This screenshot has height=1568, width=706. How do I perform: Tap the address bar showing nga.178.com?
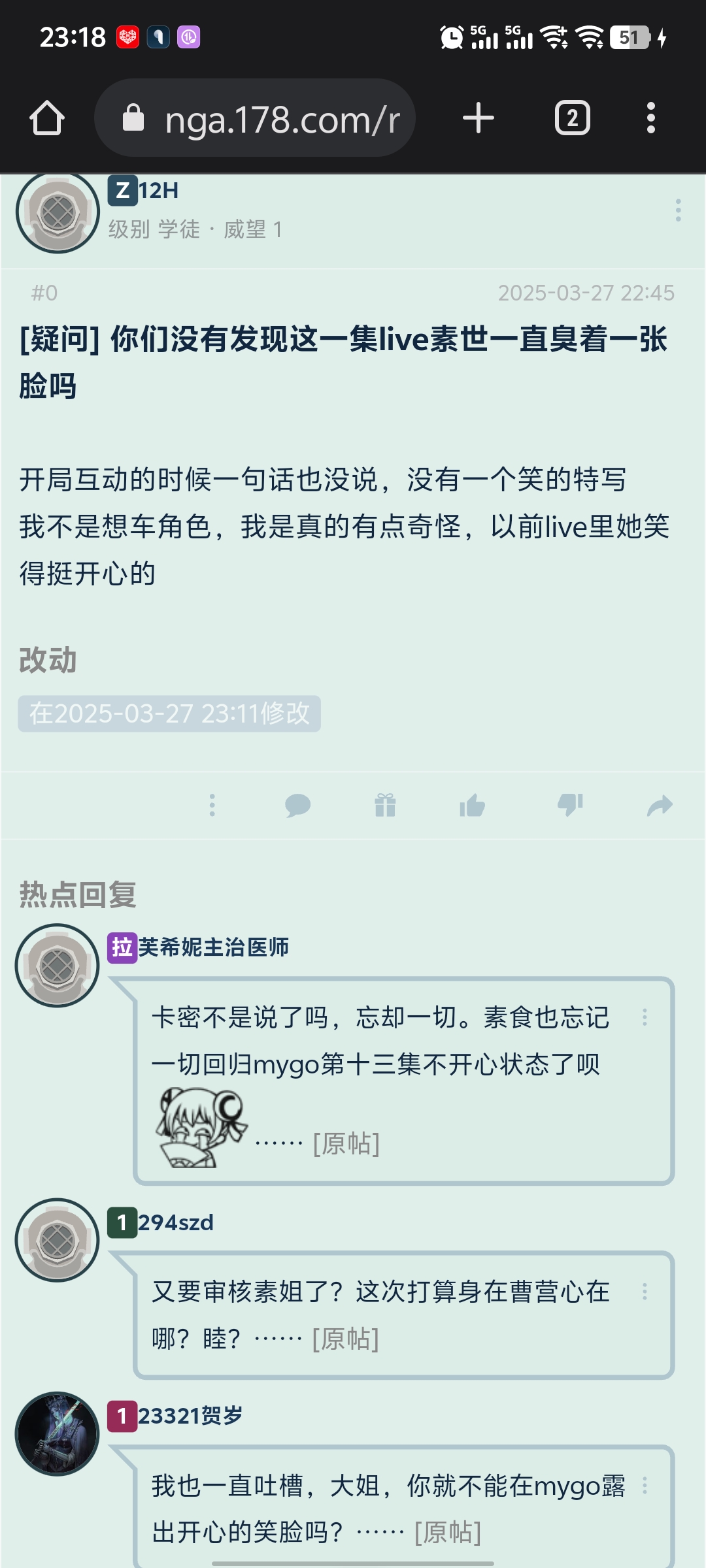point(281,118)
